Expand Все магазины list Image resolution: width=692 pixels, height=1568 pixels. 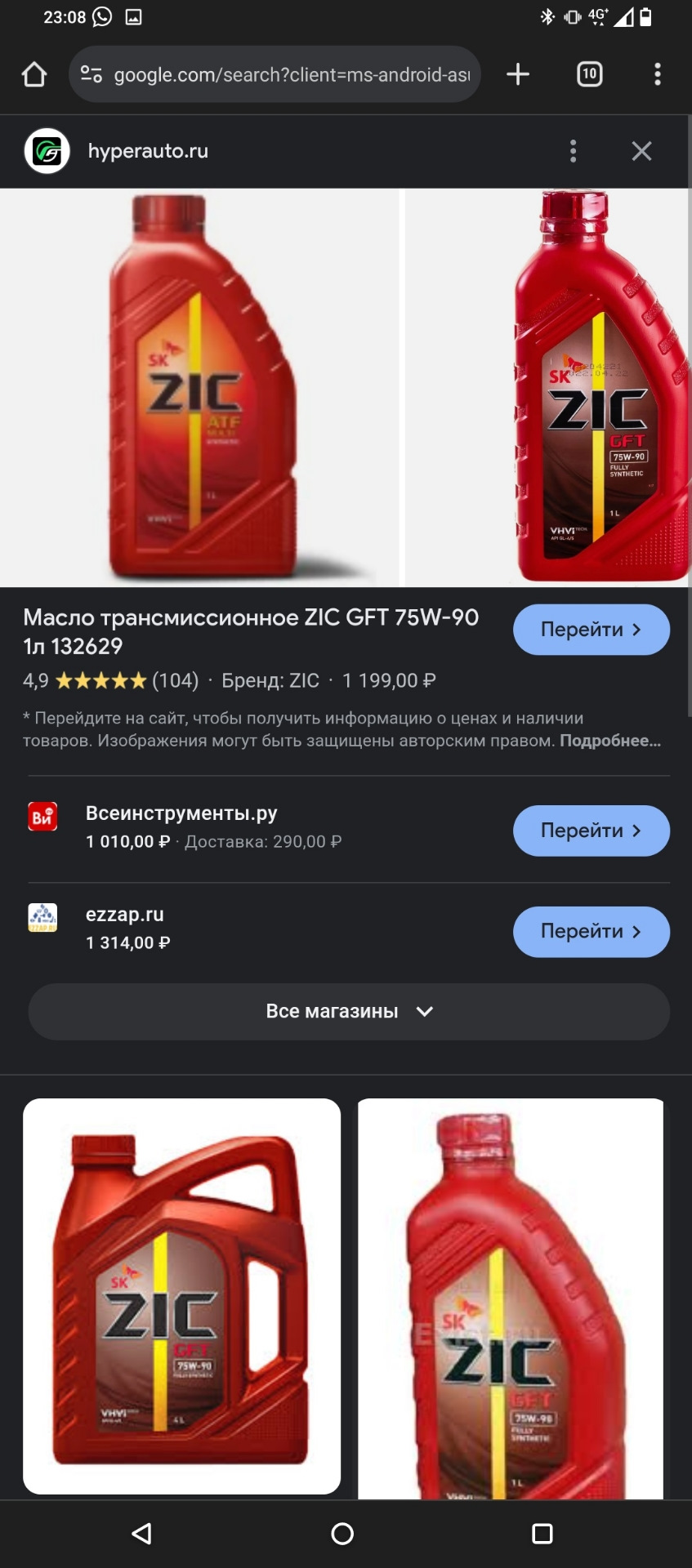(x=349, y=1011)
